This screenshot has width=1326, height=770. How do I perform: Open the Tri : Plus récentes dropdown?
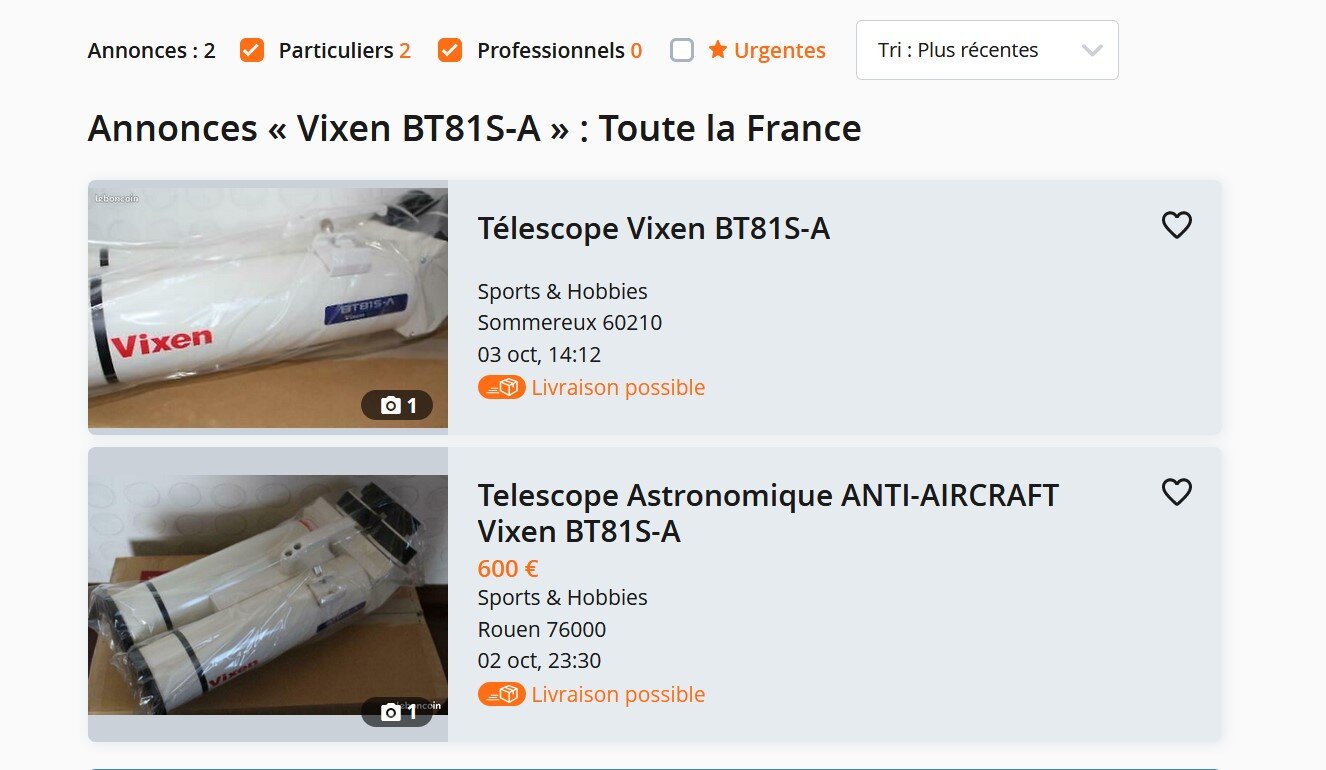986,50
